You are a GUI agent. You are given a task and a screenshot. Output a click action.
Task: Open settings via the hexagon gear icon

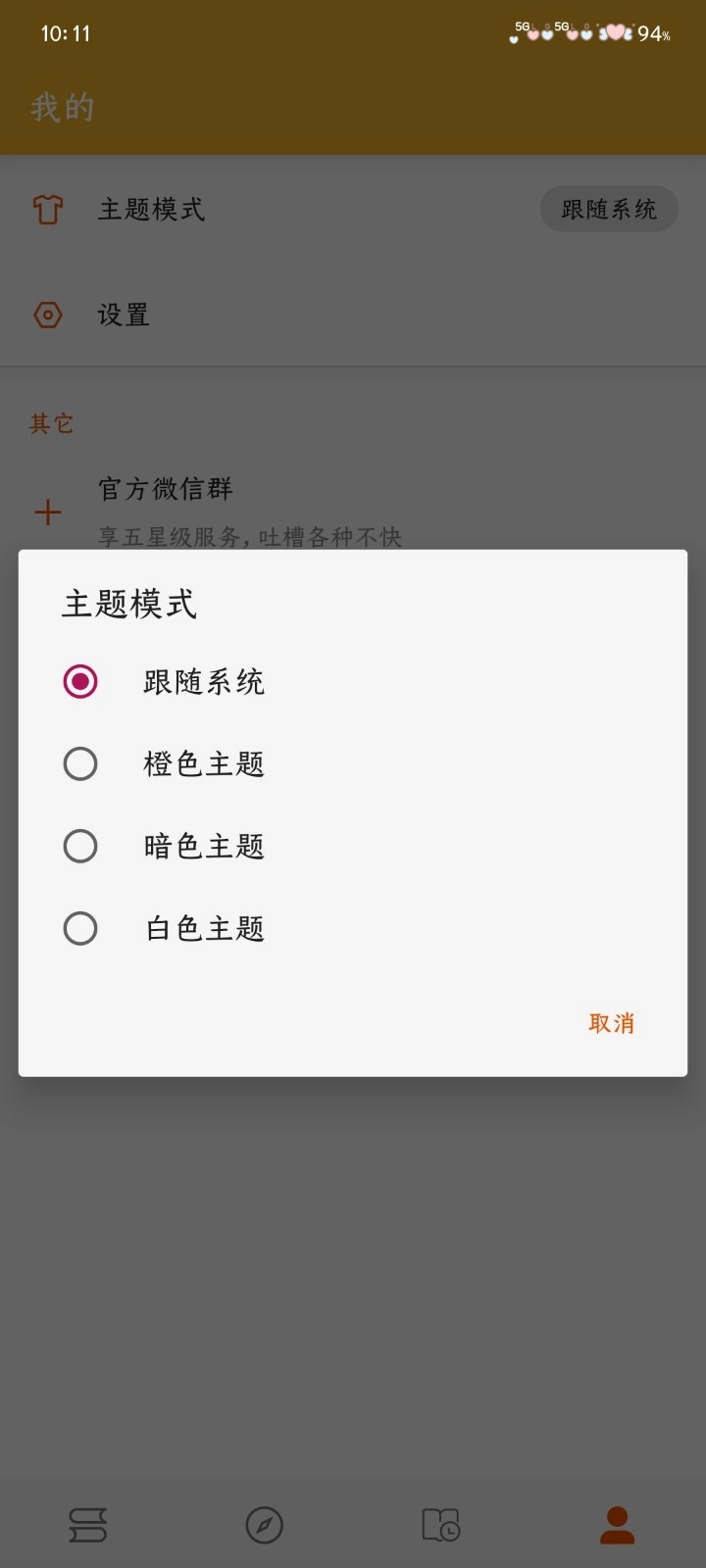pos(47,315)
